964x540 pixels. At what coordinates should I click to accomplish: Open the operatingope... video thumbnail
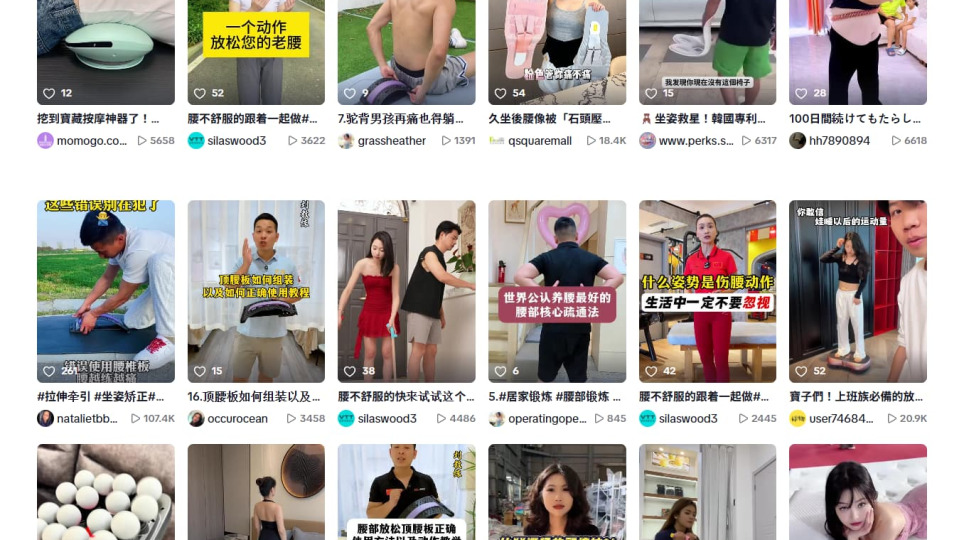pos(557,290)
